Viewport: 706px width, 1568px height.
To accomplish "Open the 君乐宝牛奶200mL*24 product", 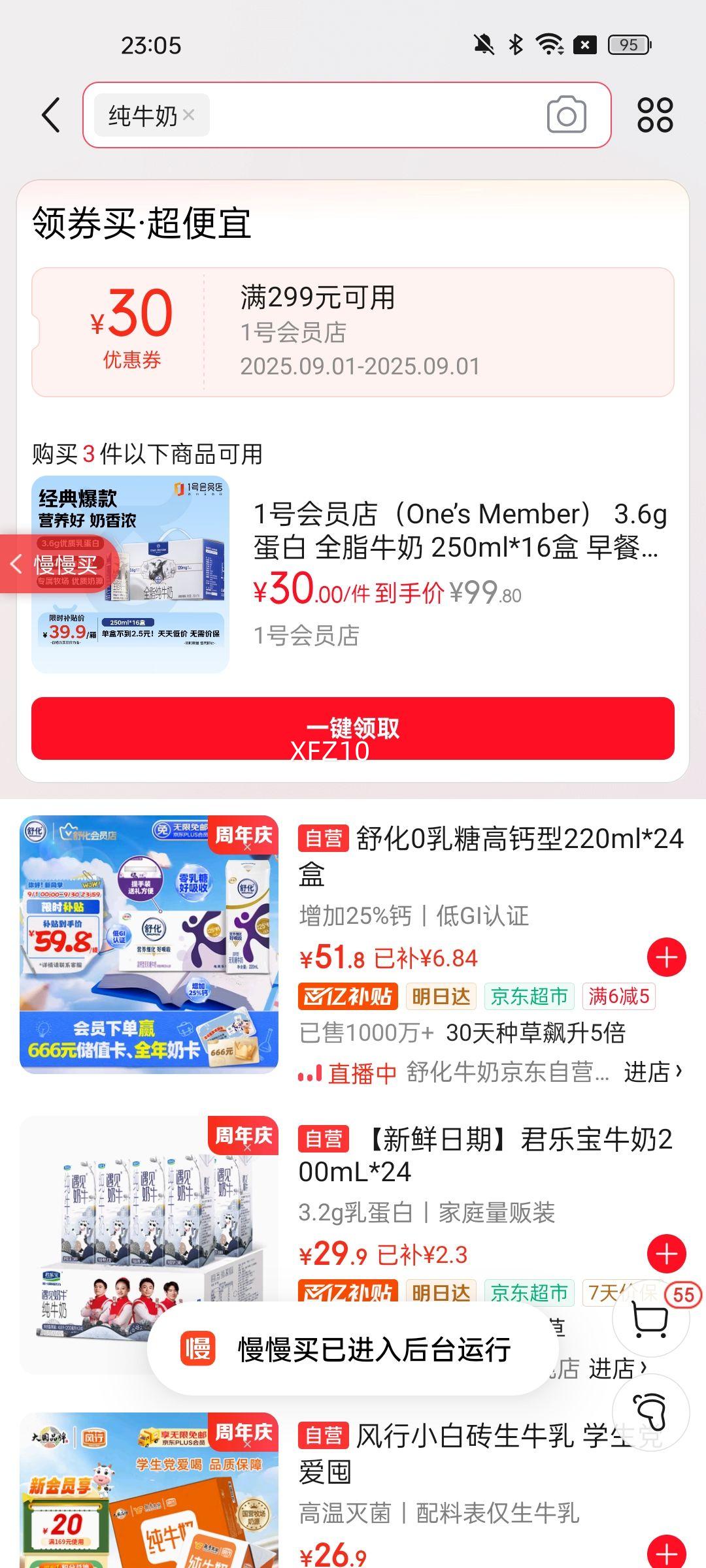I will 485,1155.
